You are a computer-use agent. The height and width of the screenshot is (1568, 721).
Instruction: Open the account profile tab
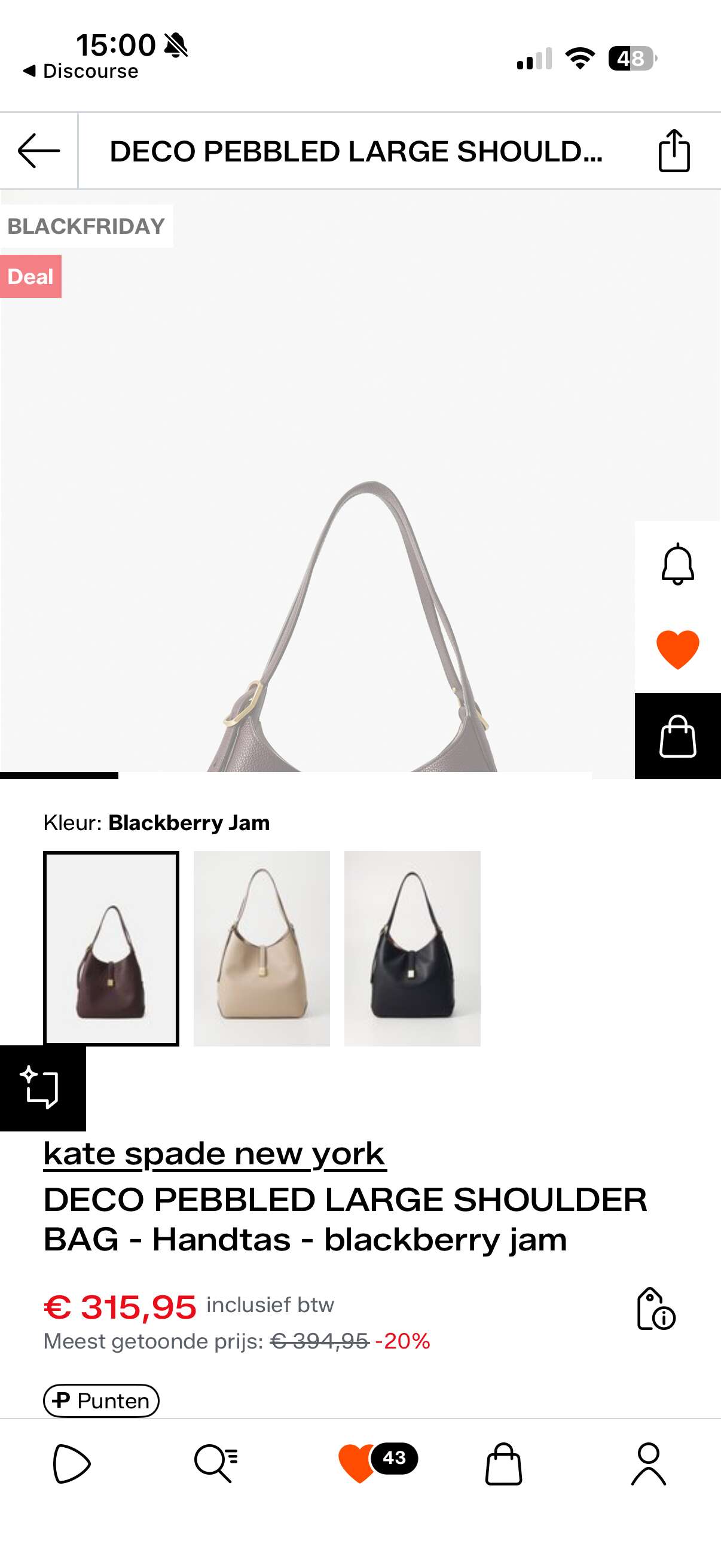648,1463
